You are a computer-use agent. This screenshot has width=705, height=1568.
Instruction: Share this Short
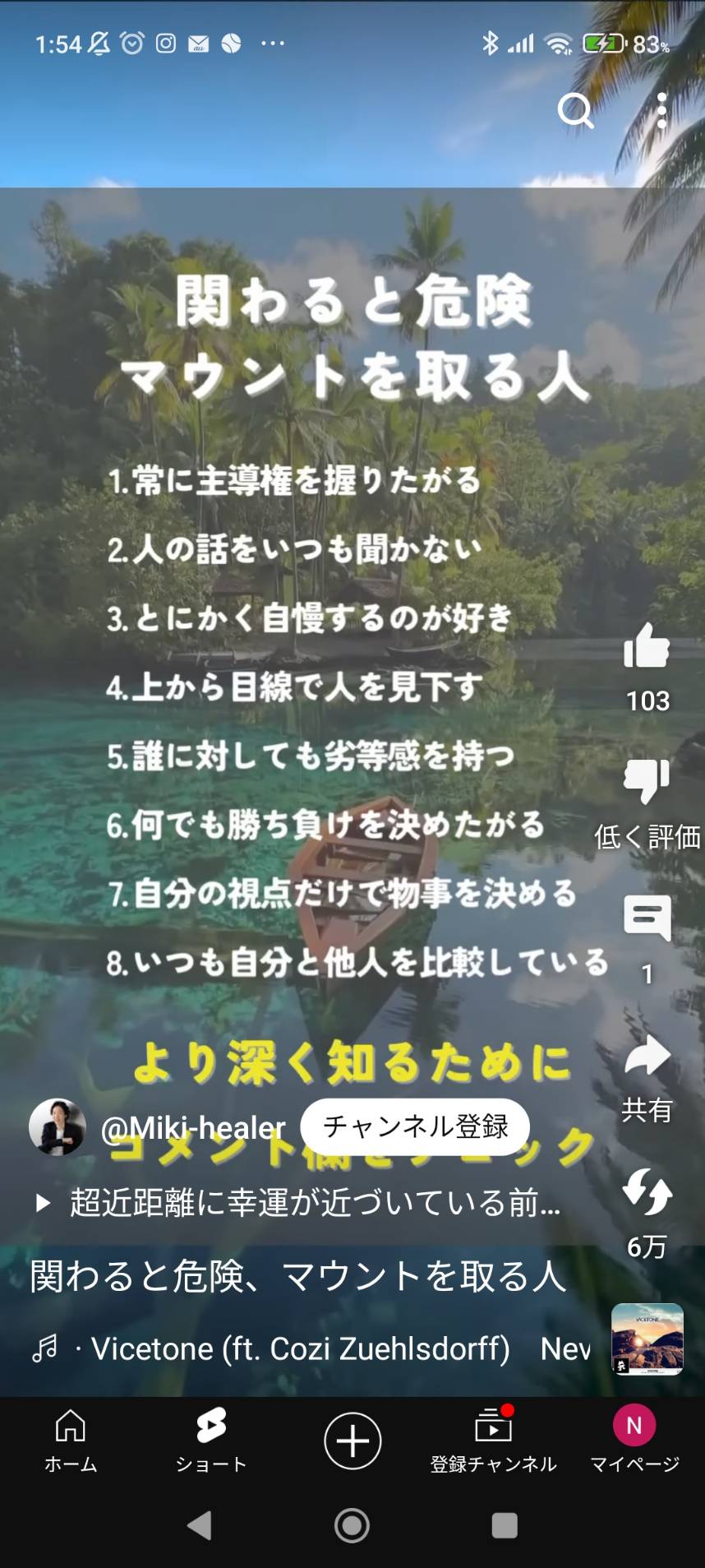tap(647, 1056)
